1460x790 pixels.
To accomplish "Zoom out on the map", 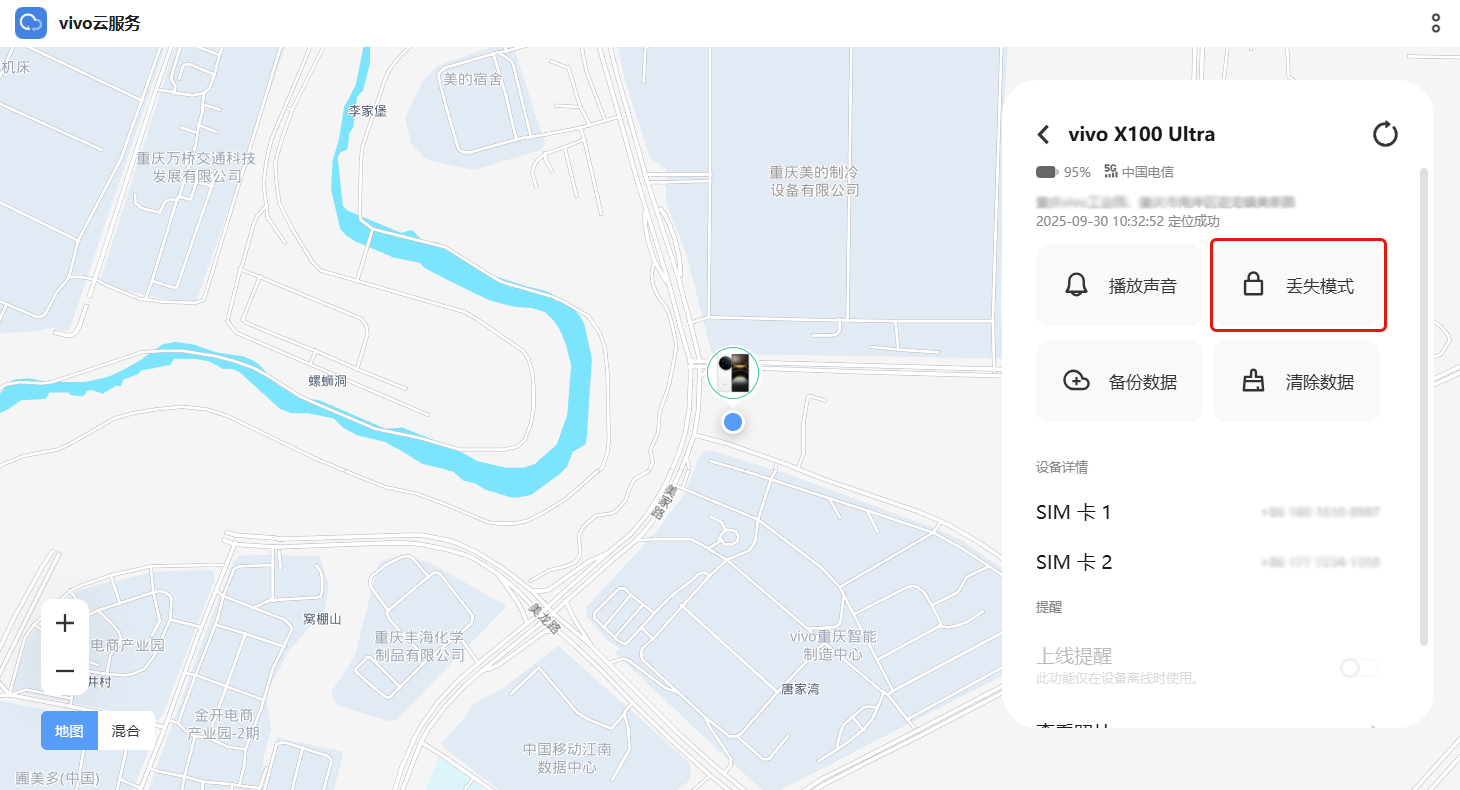I will pyautogui.click(x=65, y=671).
